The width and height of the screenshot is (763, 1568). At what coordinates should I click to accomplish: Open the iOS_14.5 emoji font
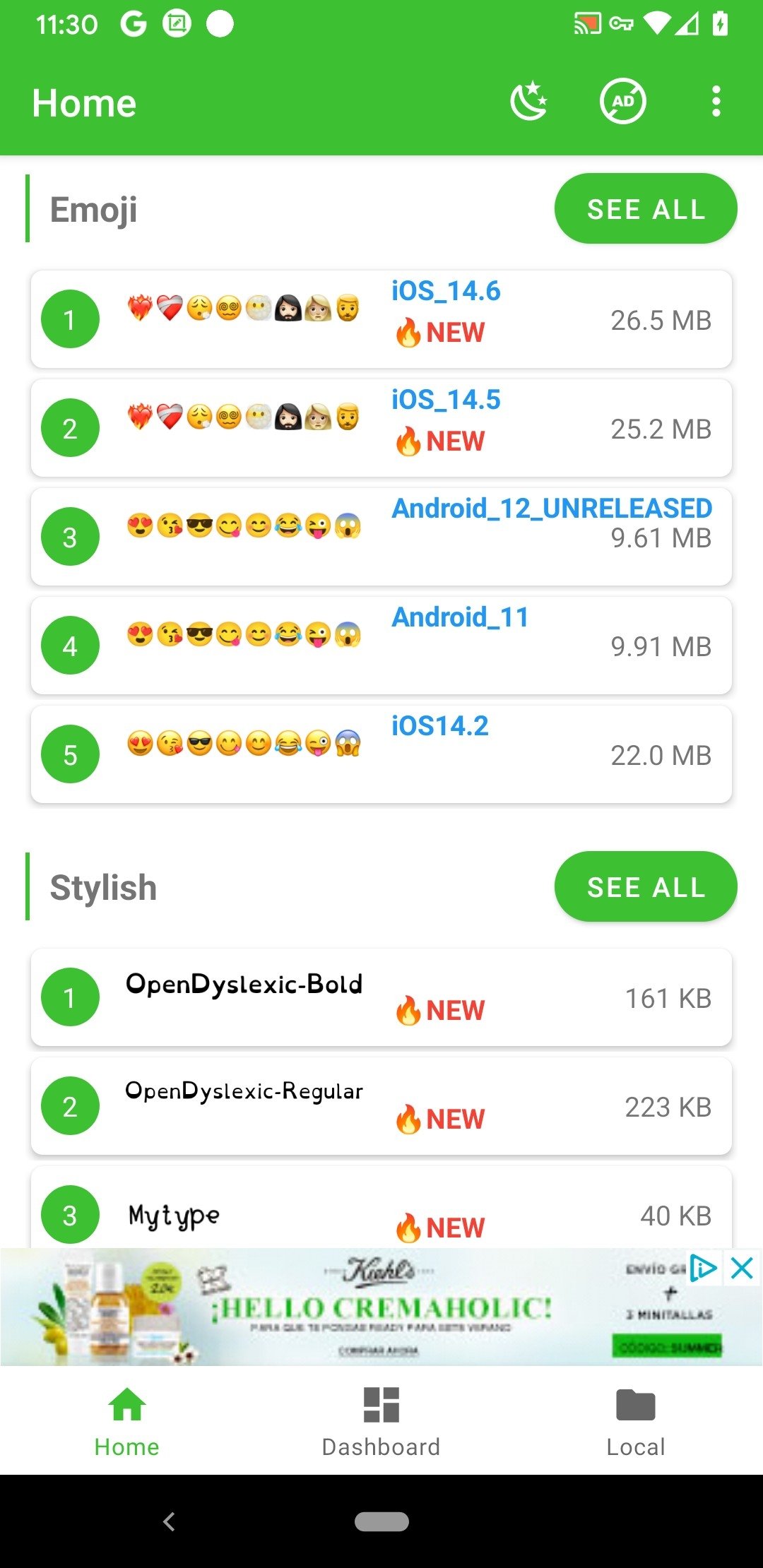click(381, 428)
